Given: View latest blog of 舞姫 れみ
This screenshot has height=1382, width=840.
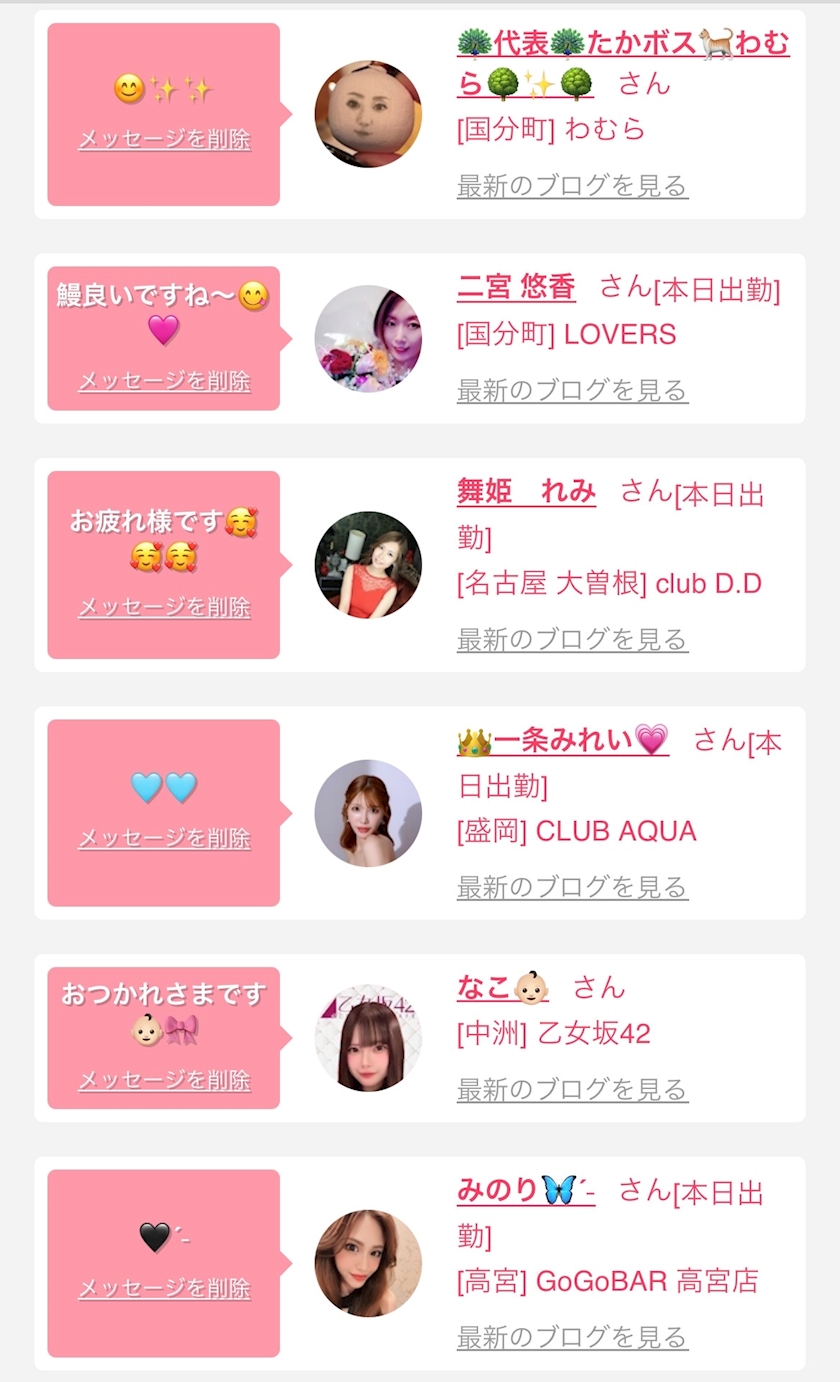Looking at the screenshot, I should (x=572, y=639).
